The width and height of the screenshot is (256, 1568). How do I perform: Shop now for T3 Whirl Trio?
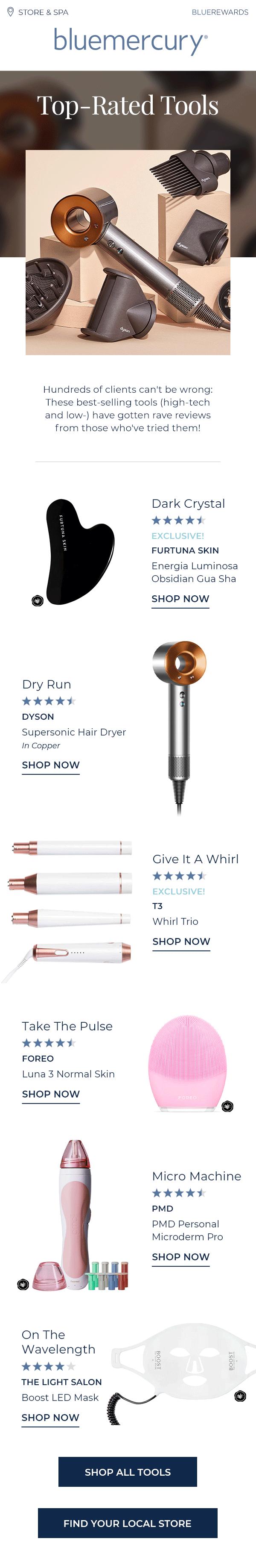[181, 941]
